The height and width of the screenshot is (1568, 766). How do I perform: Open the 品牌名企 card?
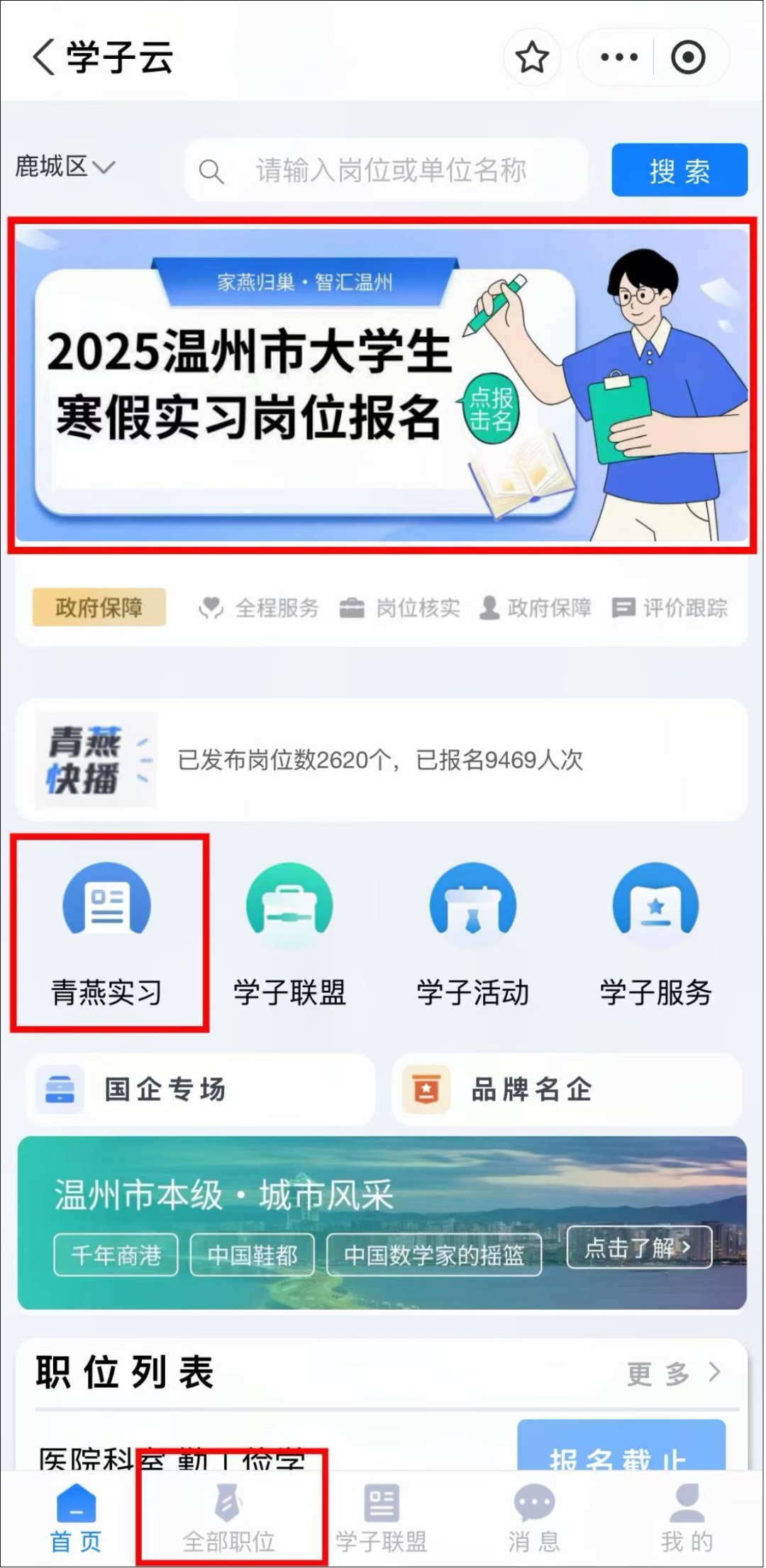tap(566, 1089)
